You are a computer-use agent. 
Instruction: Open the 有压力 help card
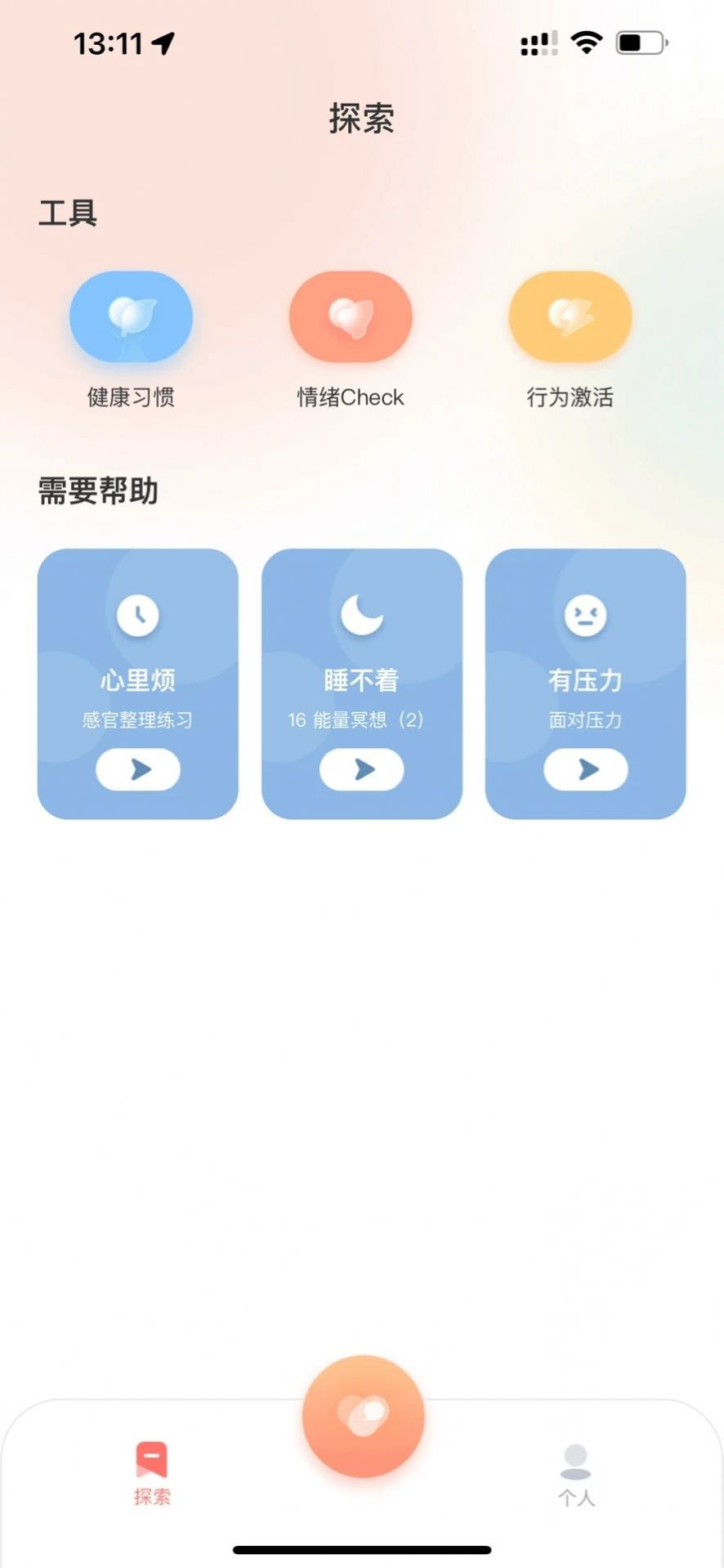pos(585,654)
